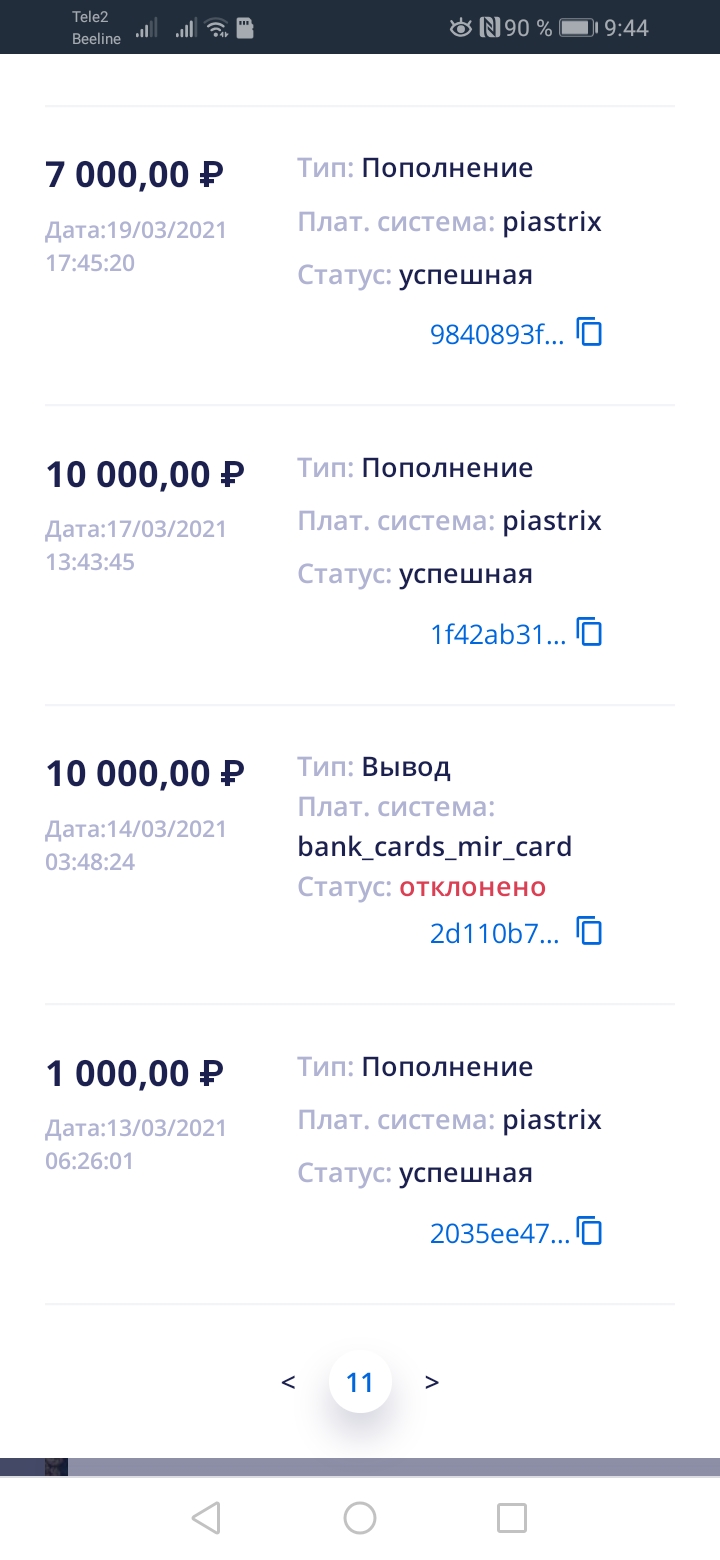720x1560 pixels.
Task: Open transaction link 9840893f
Action: pyautogui.click(x=497, y=334)
